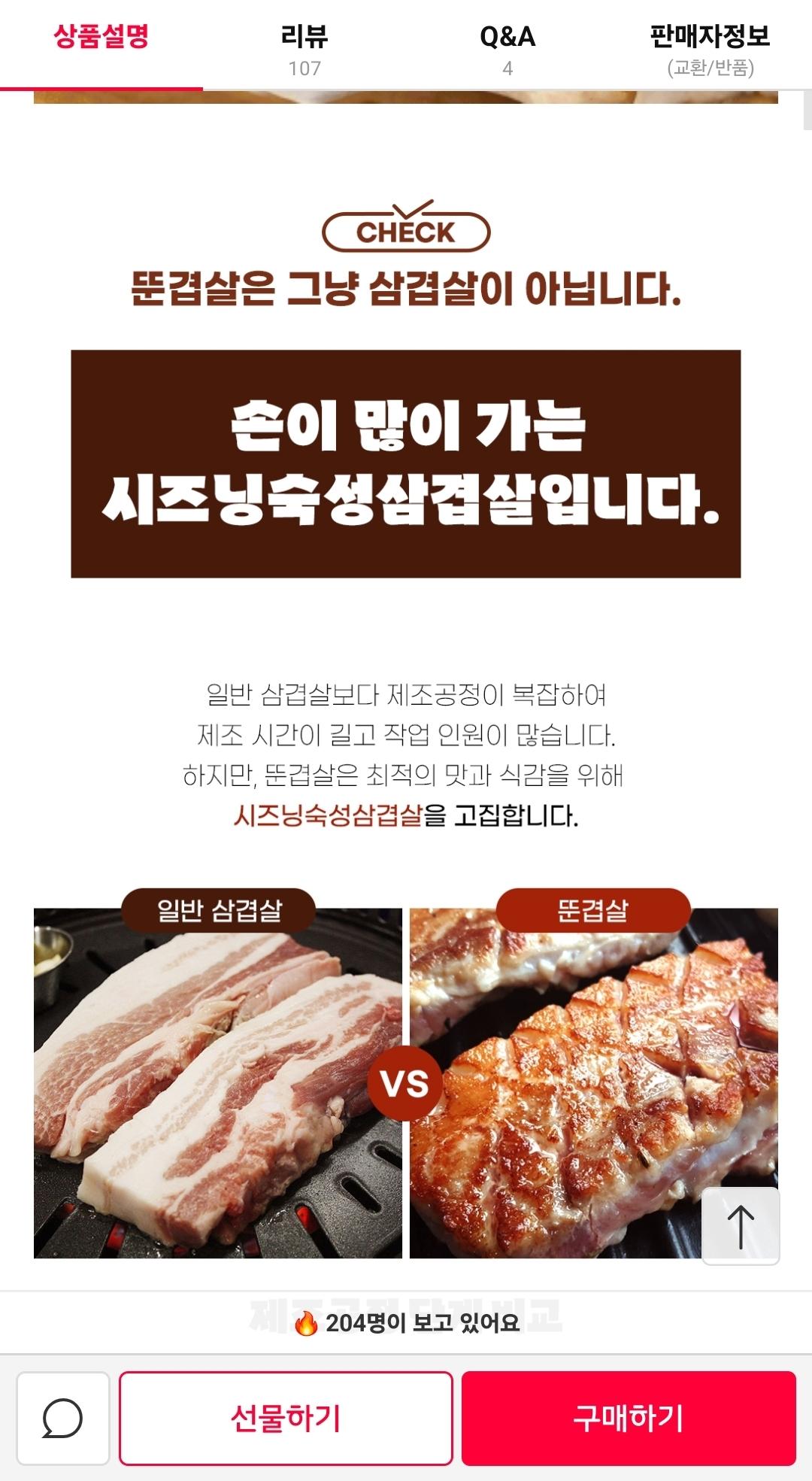812x1481 pixels.
Task: Tap the scroll-to-top arrow button
Action: [741, 1226]
